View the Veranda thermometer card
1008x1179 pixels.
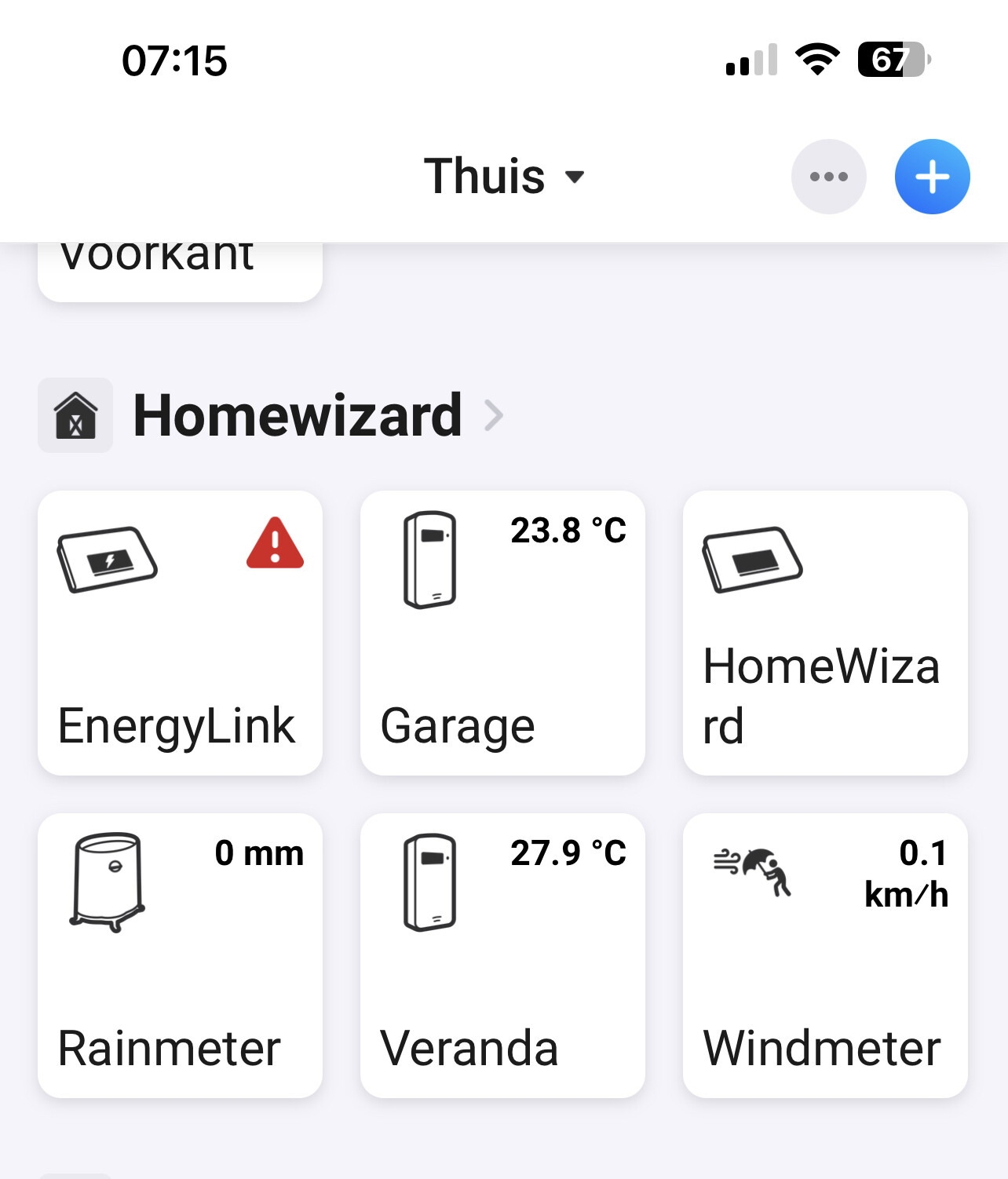(502, 955)
